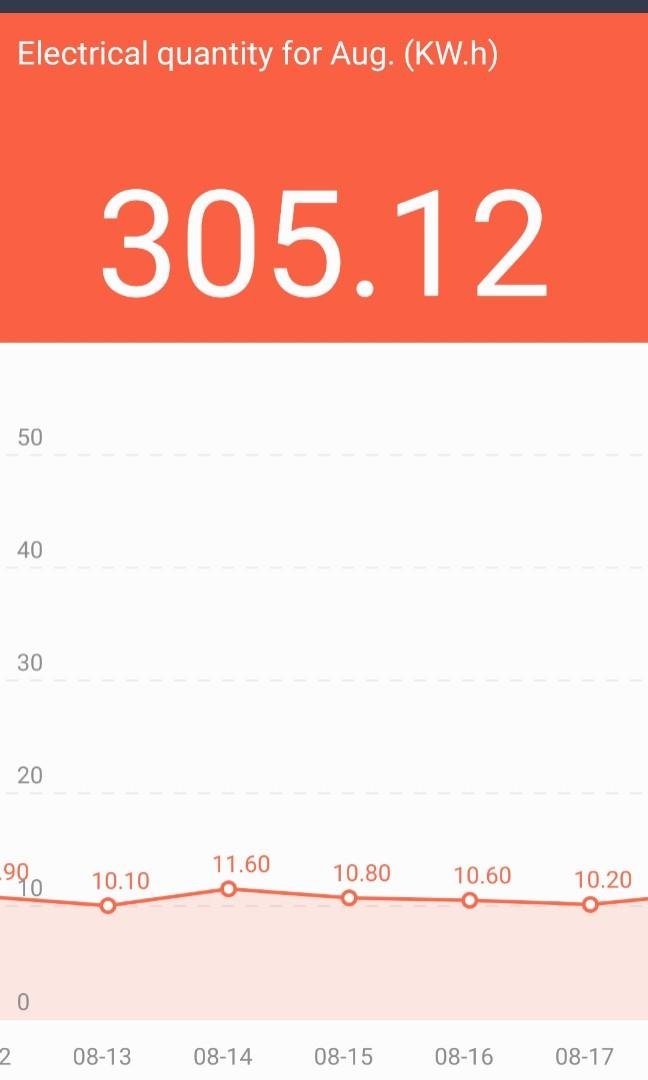Select the 08-17 data point showing 10.20
The width and height of the screenshot is (648, 1080).
coord(590,905)
